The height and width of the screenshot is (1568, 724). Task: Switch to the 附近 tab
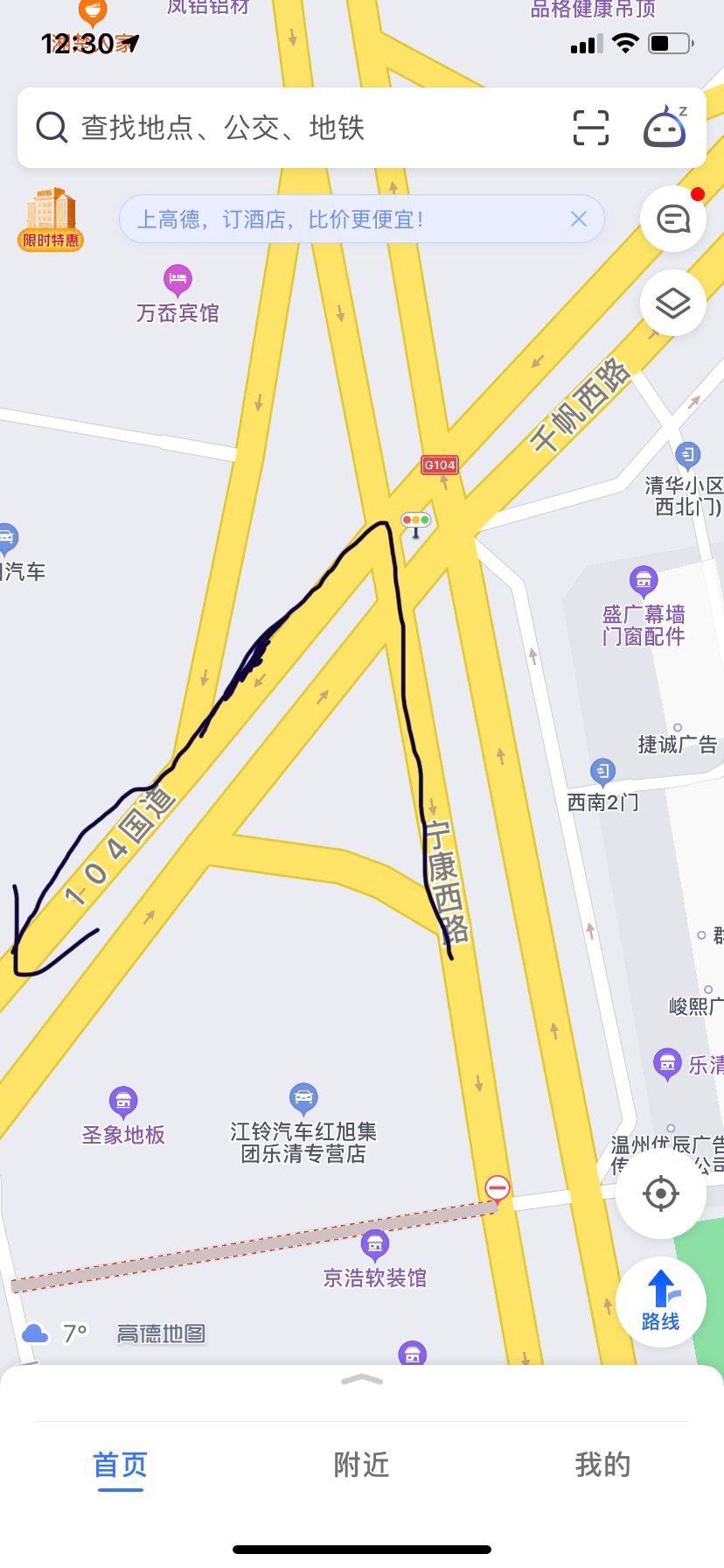361,1465
